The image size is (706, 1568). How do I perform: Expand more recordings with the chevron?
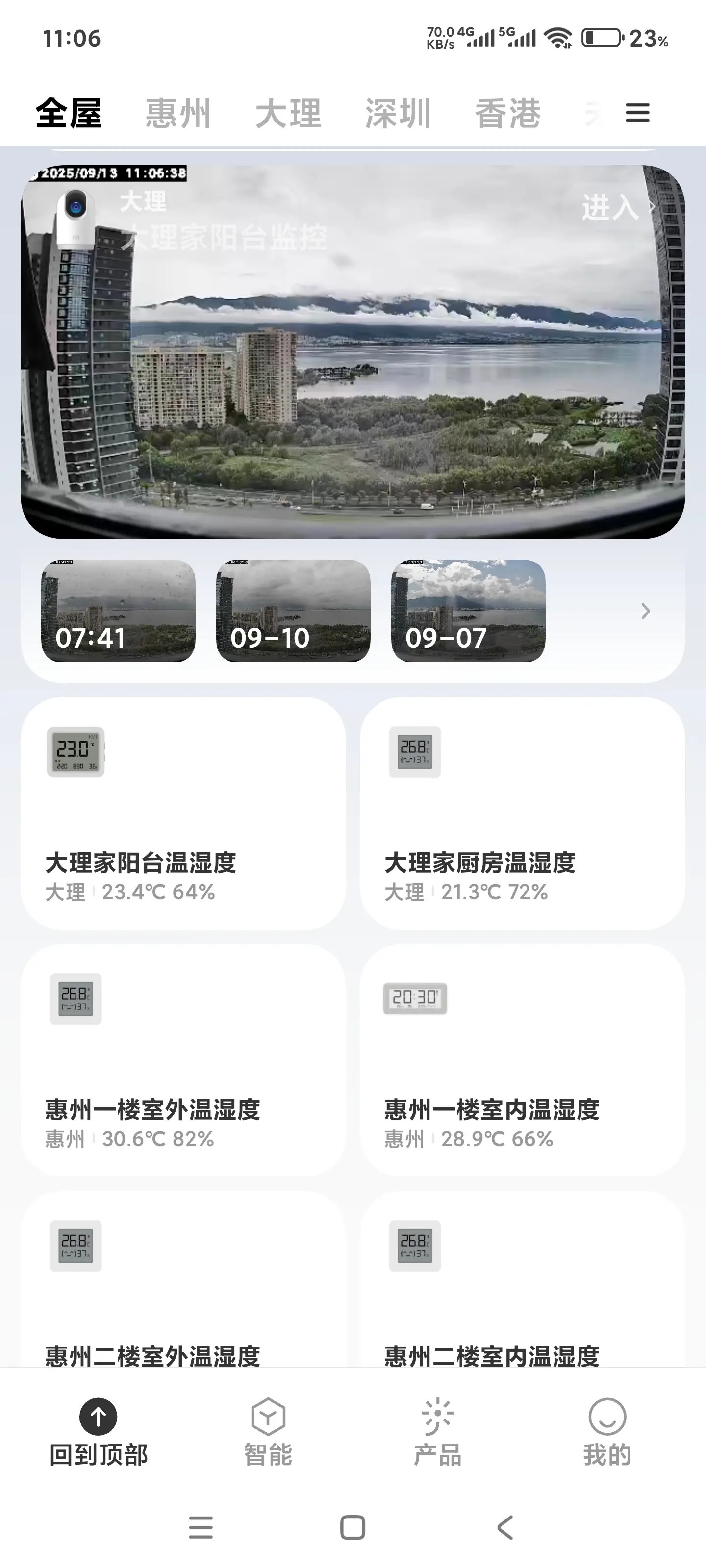[645, 611]
